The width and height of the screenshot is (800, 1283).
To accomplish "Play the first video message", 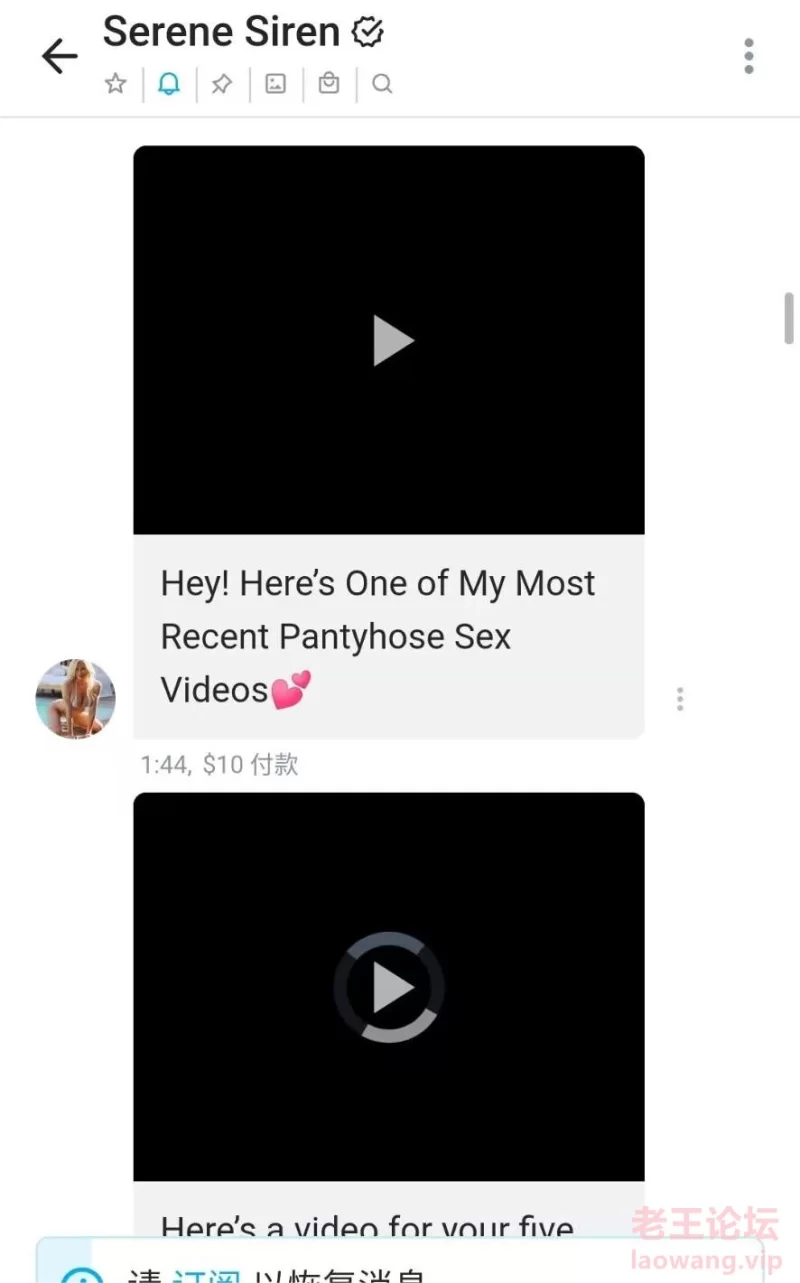I will [x=391, y=340].
